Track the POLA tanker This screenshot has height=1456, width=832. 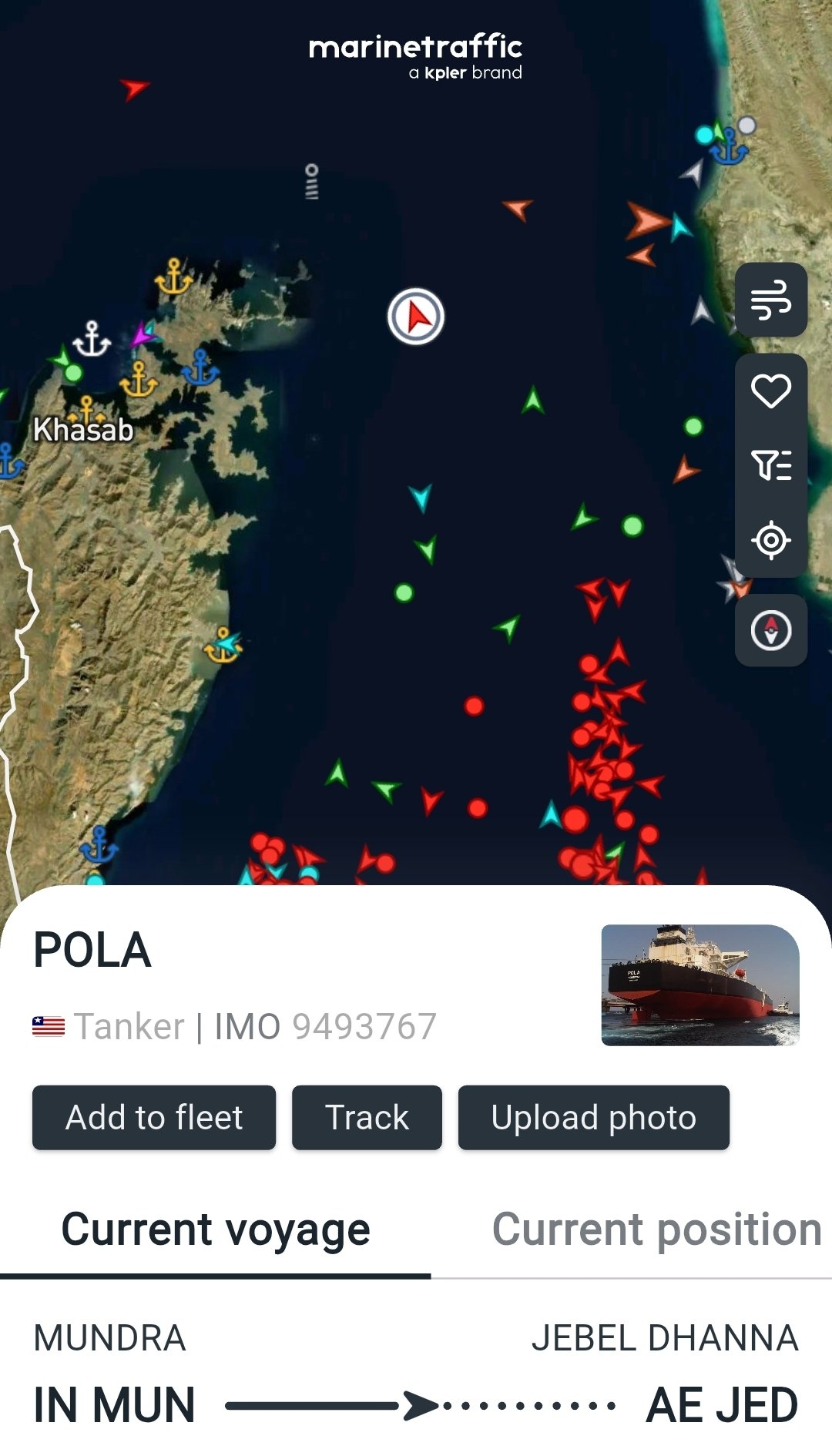coord(367,1118)
